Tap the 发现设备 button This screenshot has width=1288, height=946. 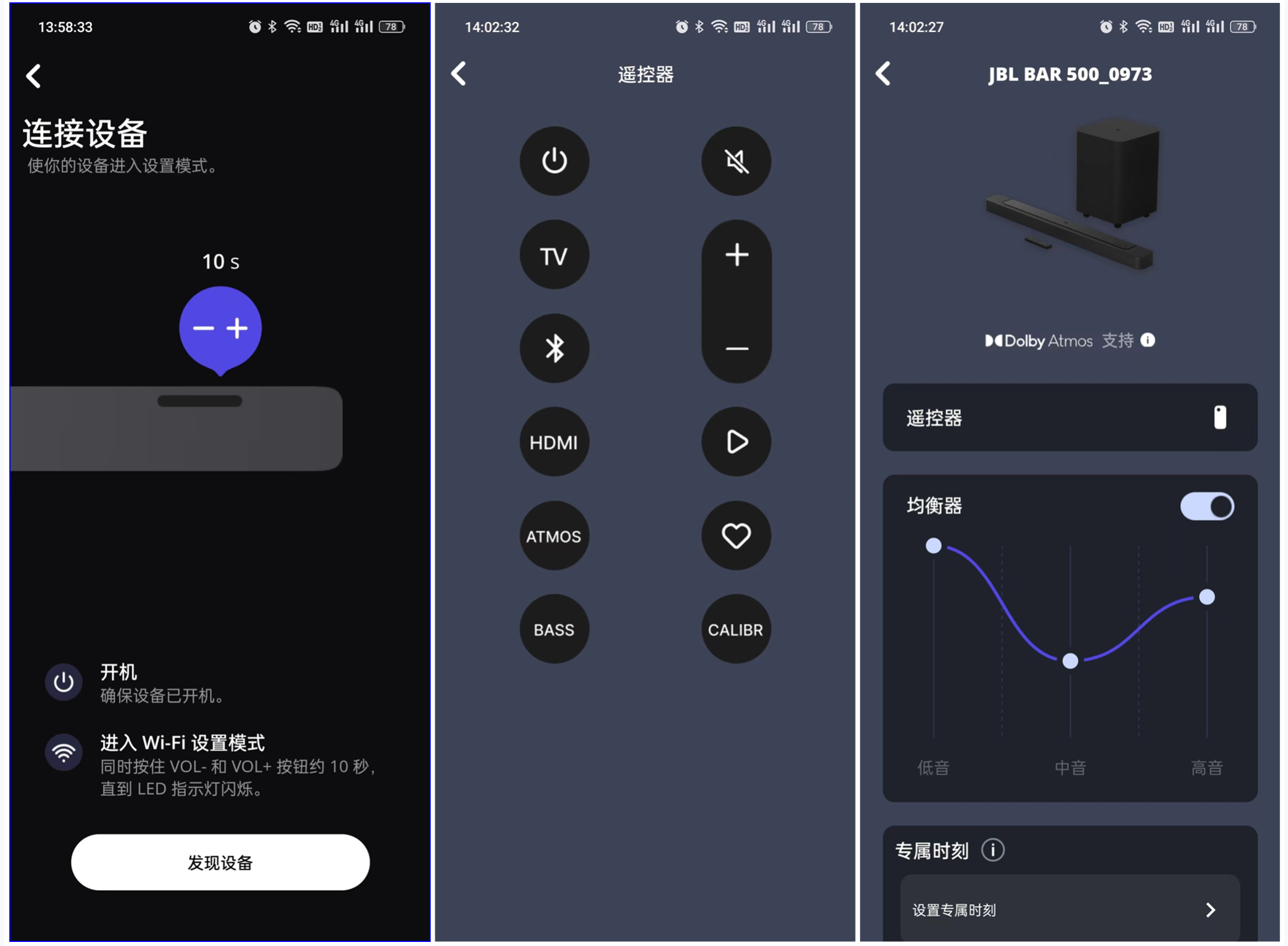[220, 862]
